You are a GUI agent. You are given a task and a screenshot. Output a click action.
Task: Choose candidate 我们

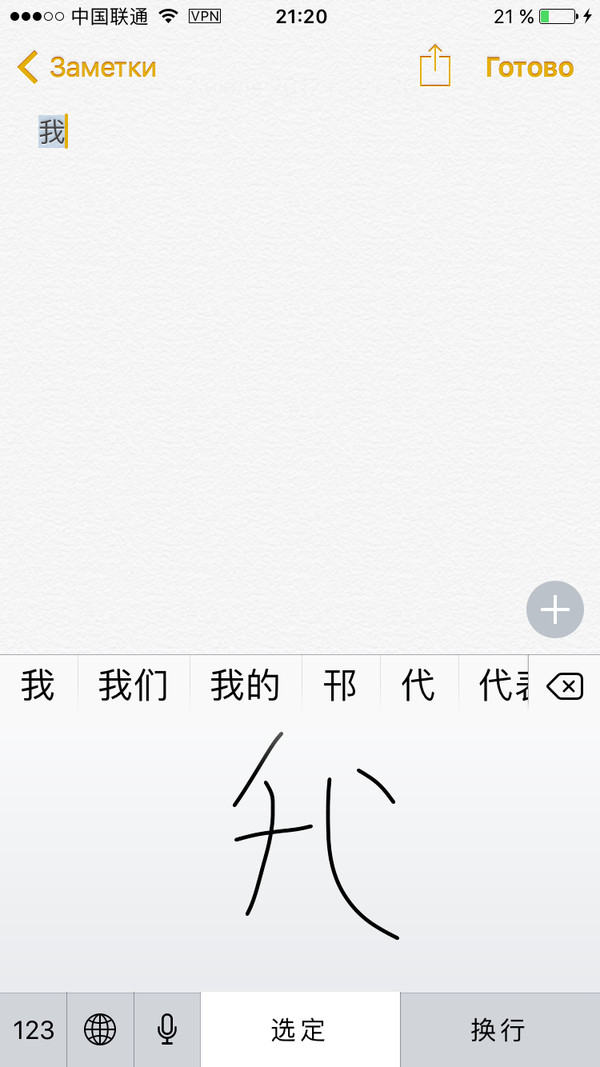tap(133, 687)
